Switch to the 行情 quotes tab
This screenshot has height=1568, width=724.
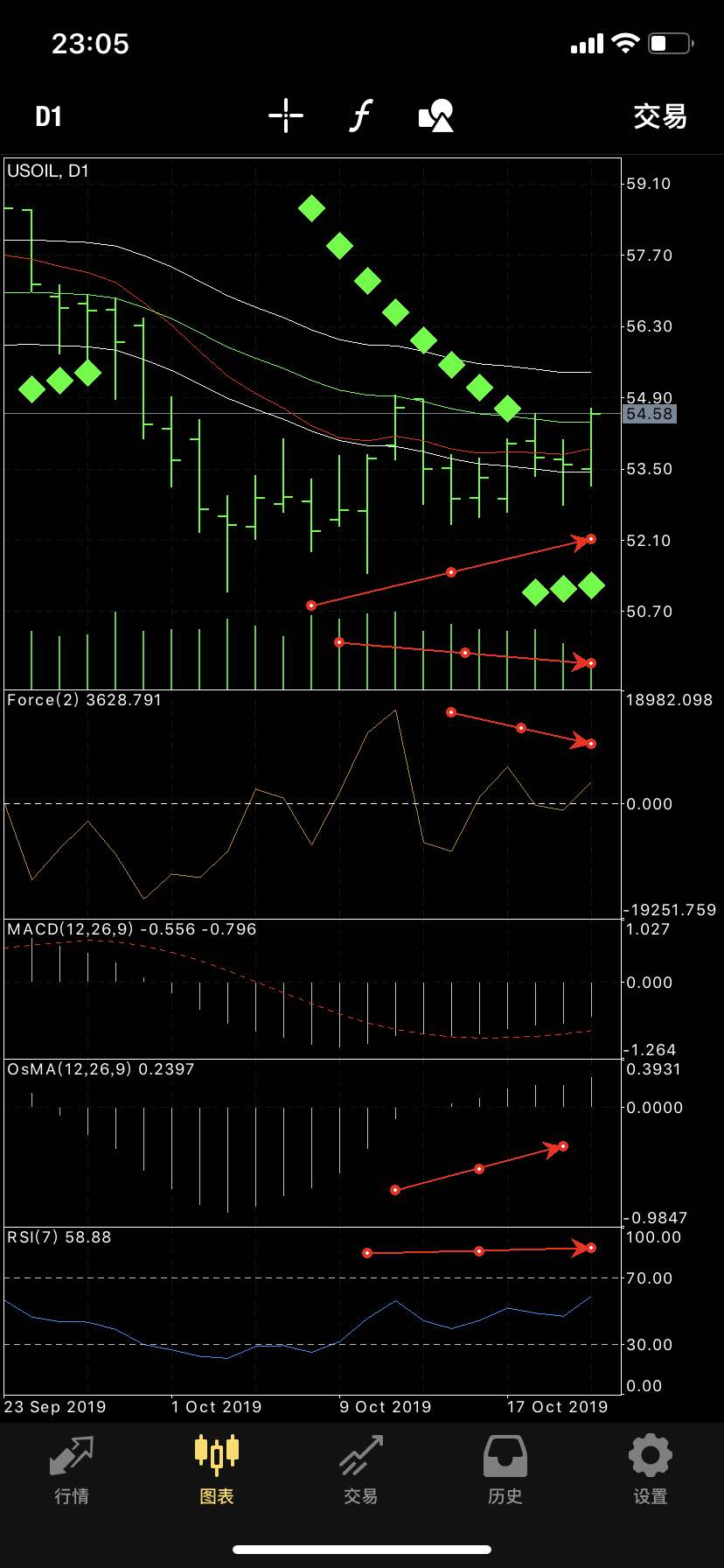[72, 1470]
